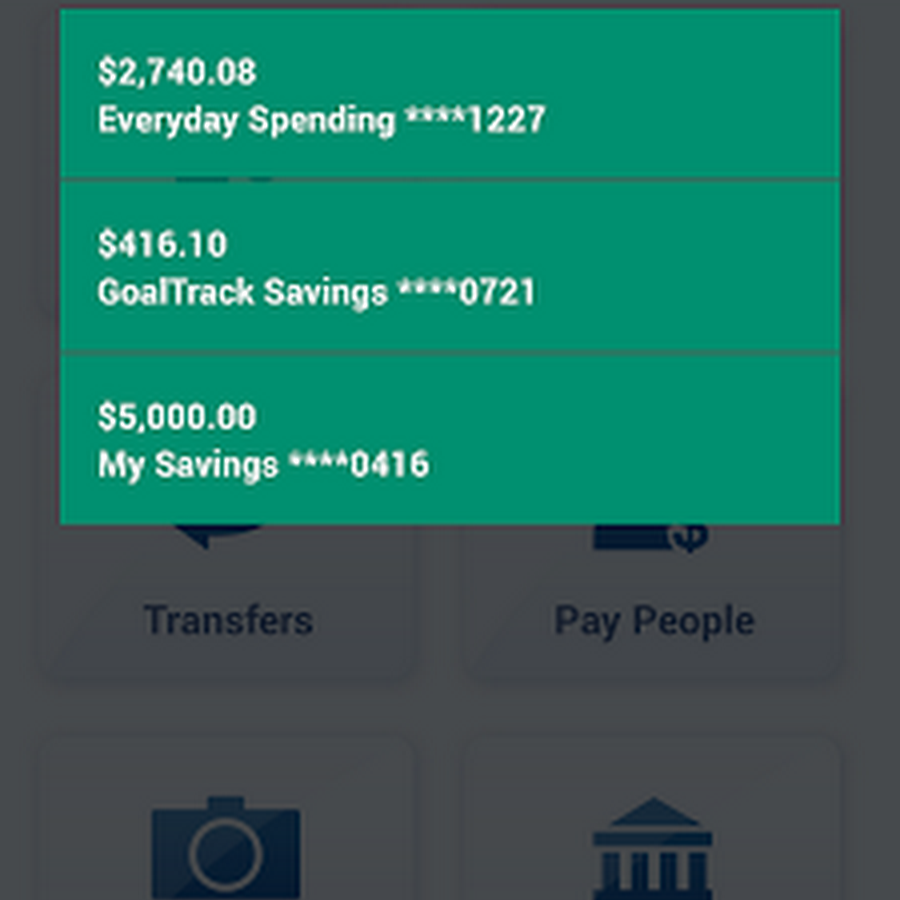Open My Savings account ending 0416

450,440
